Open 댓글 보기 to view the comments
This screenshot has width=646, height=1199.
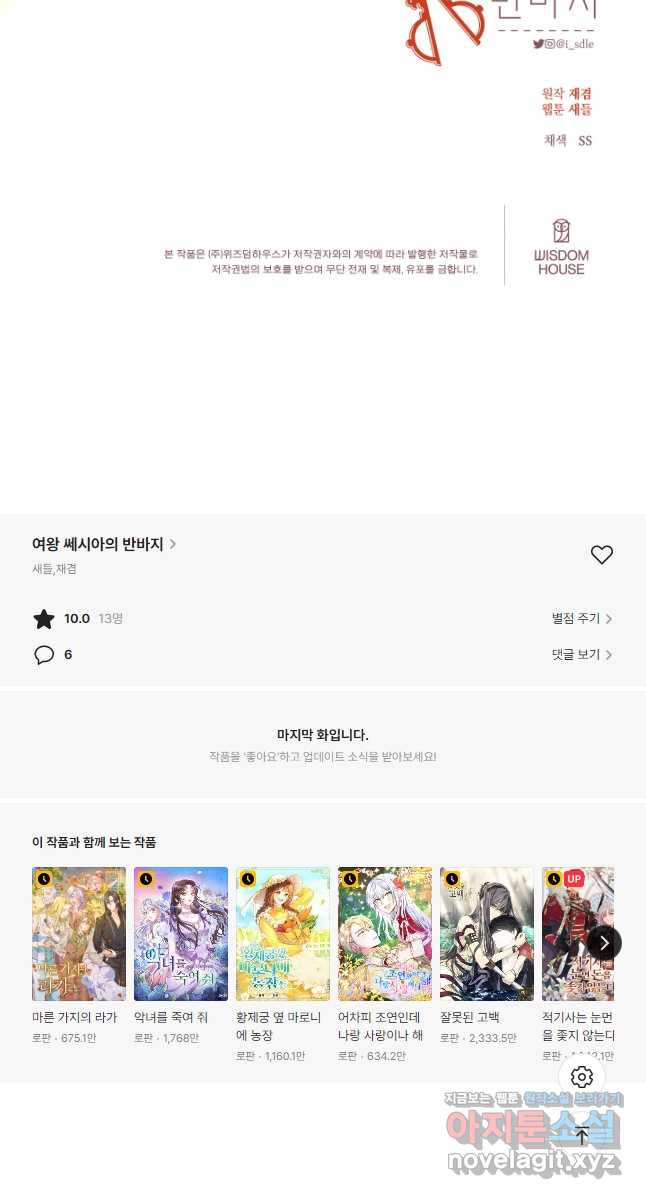pos(581,655)
